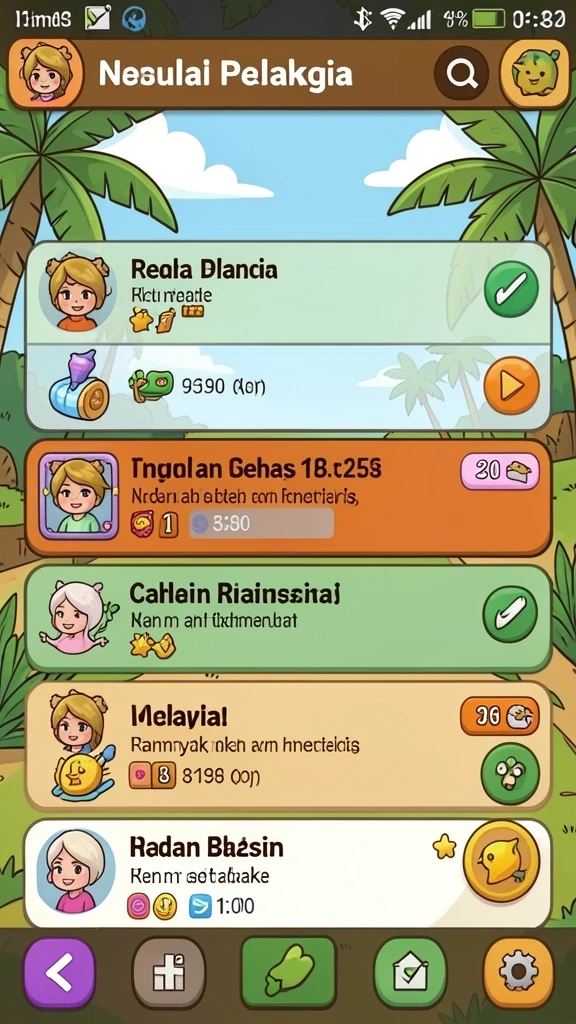Open the checkmark envelope tab
Image resolution: width=576 pixels, height=1024 pixels.
point(410,974)
